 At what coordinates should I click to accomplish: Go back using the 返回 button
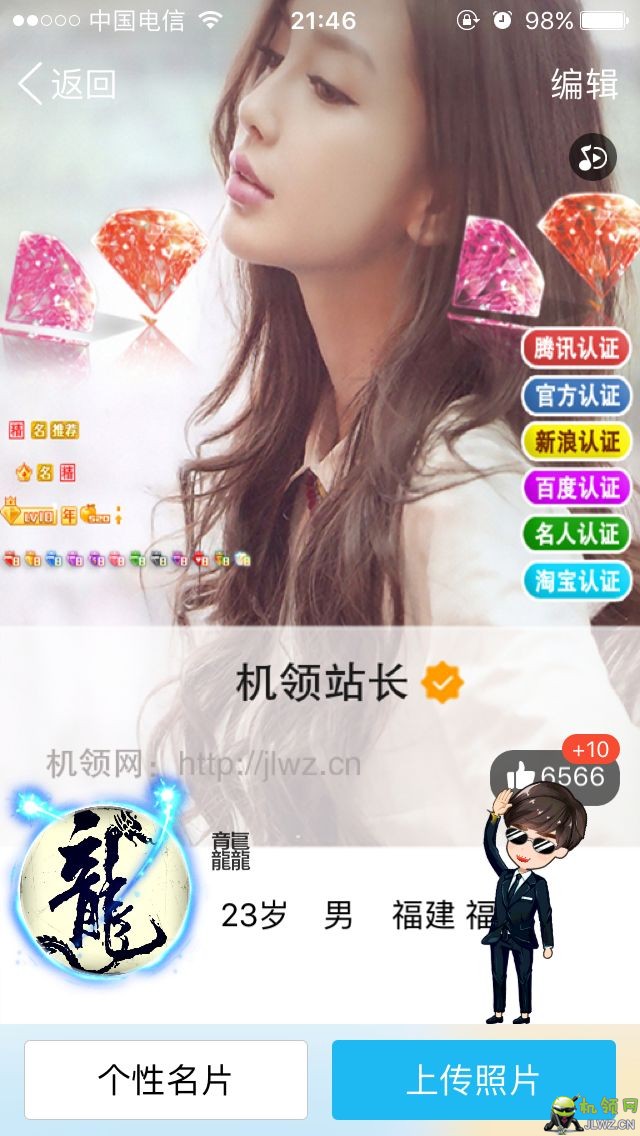pos(67,84)
